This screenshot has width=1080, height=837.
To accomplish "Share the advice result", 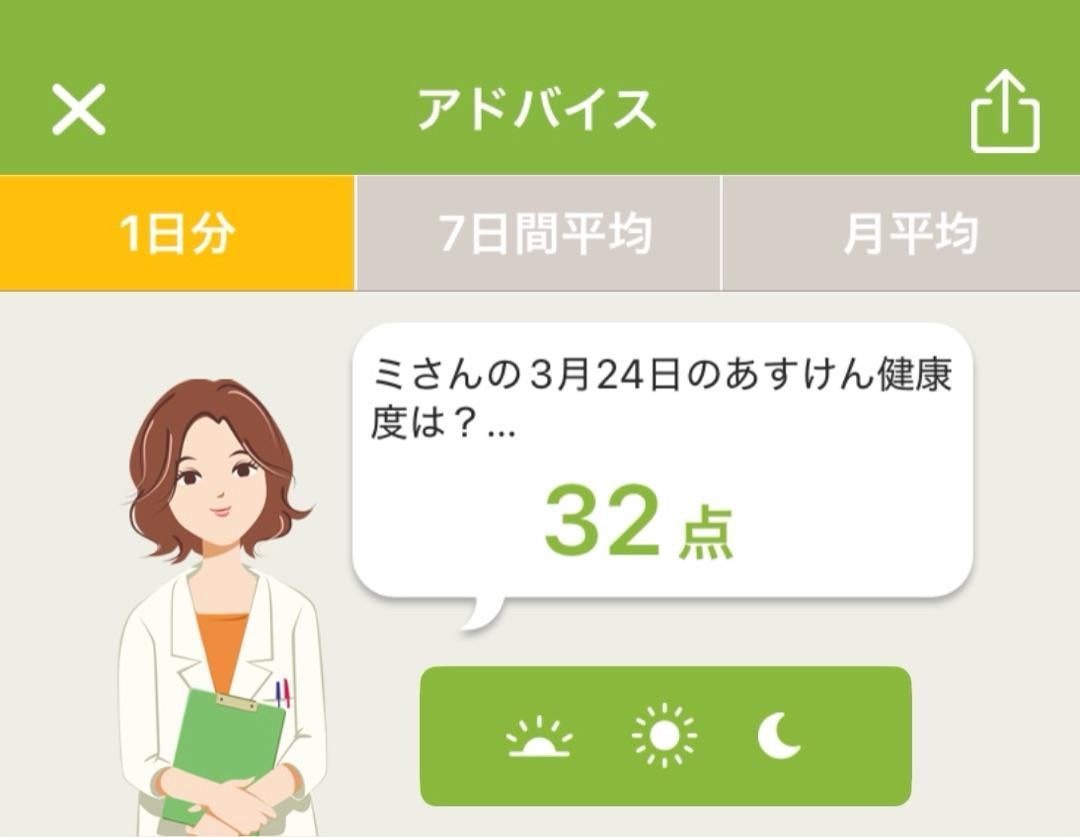I will click(1005, 112).
